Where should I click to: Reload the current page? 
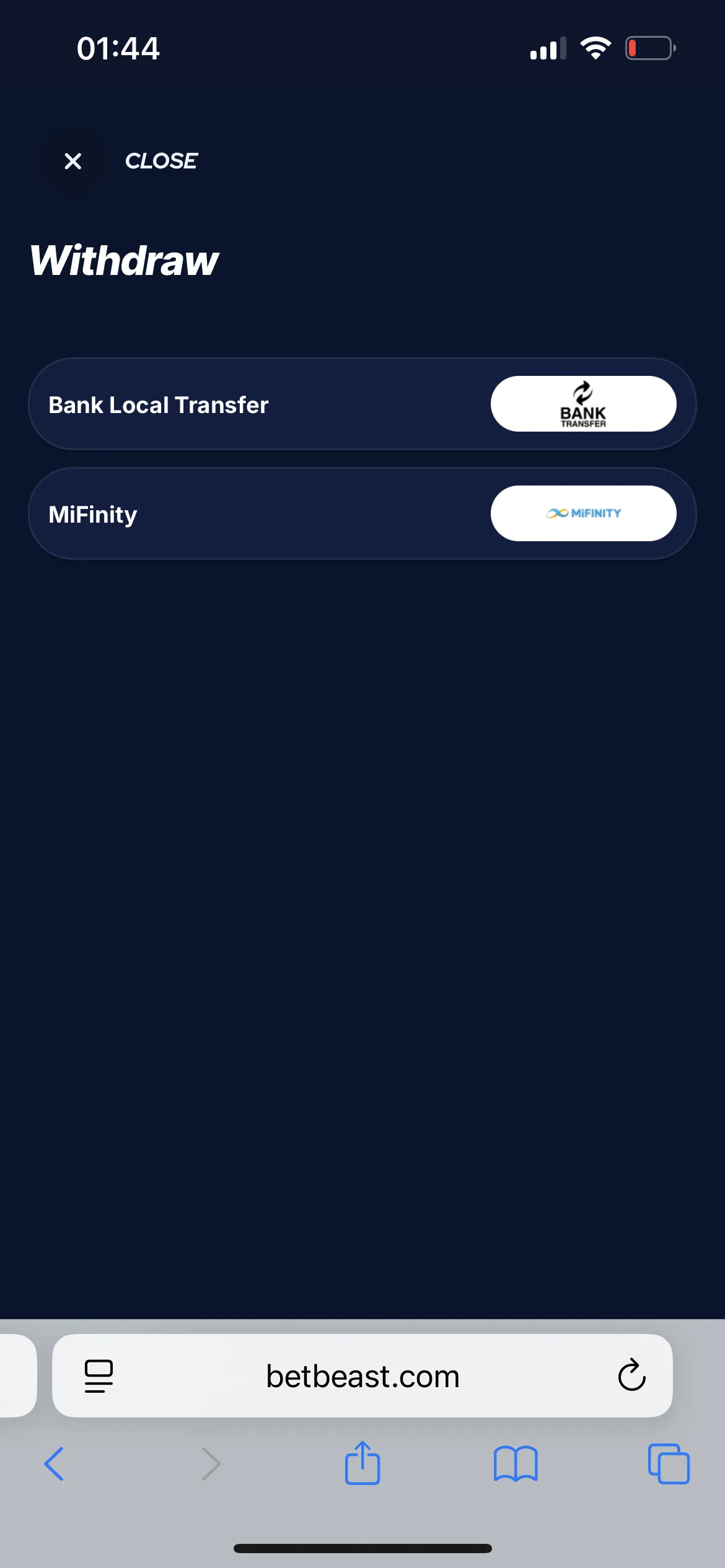(631, 1376)
